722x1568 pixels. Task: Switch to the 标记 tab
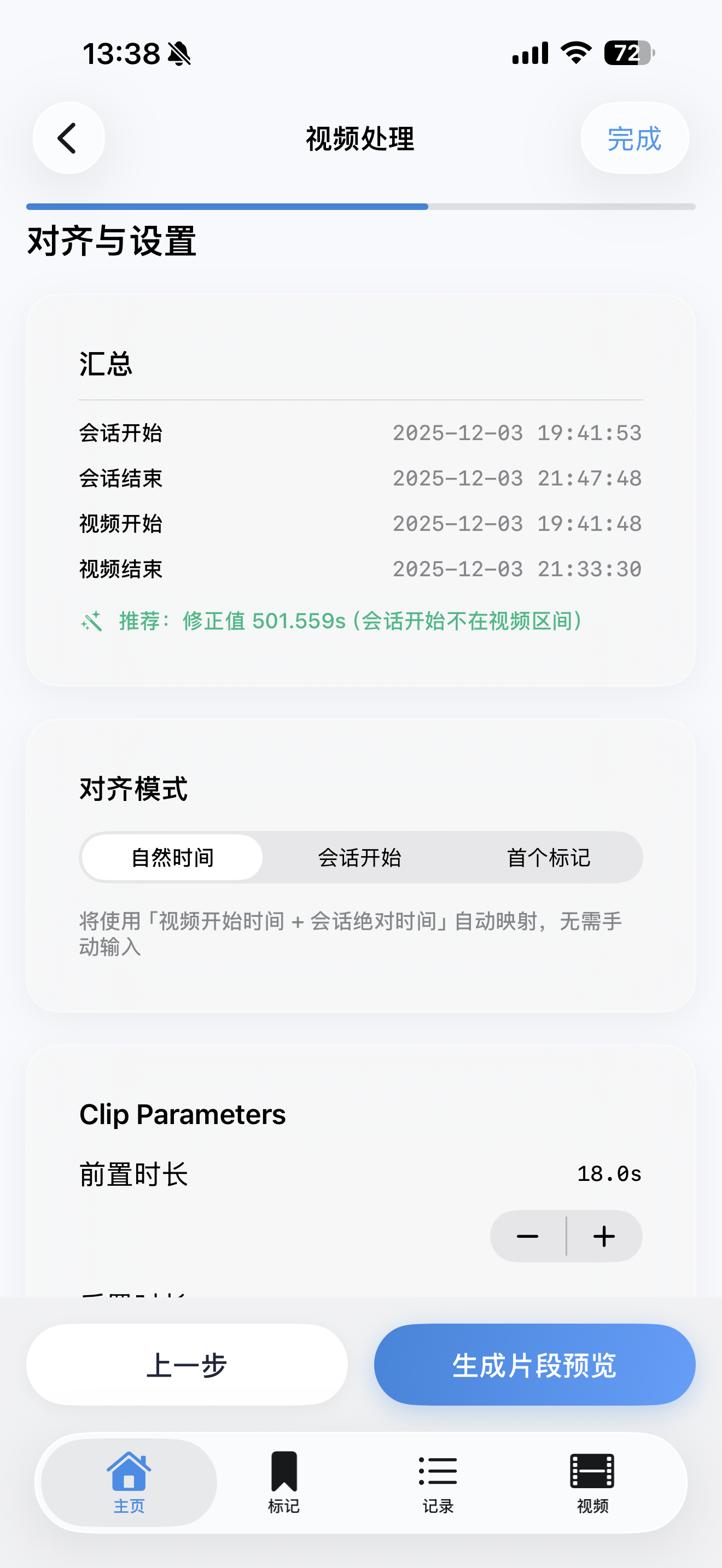pyautogui.click(x=284, y=1482)
